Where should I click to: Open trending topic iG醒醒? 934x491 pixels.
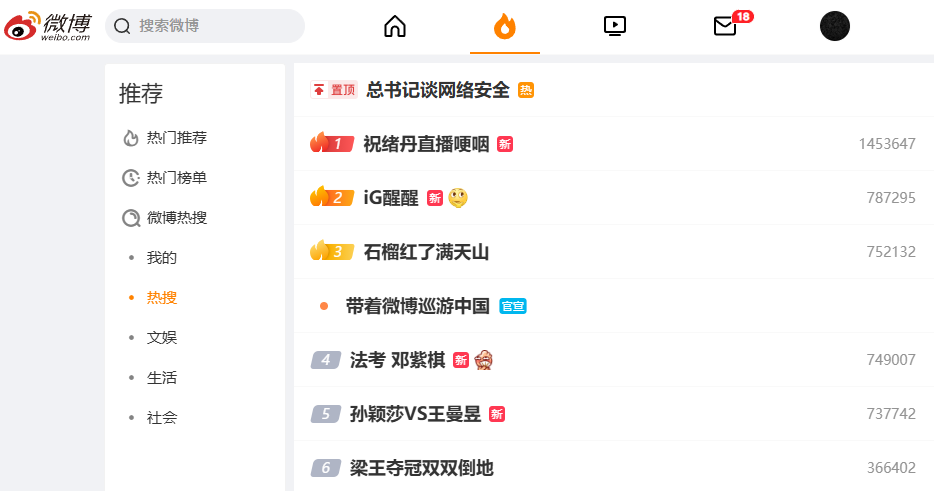tap(391, 198)
